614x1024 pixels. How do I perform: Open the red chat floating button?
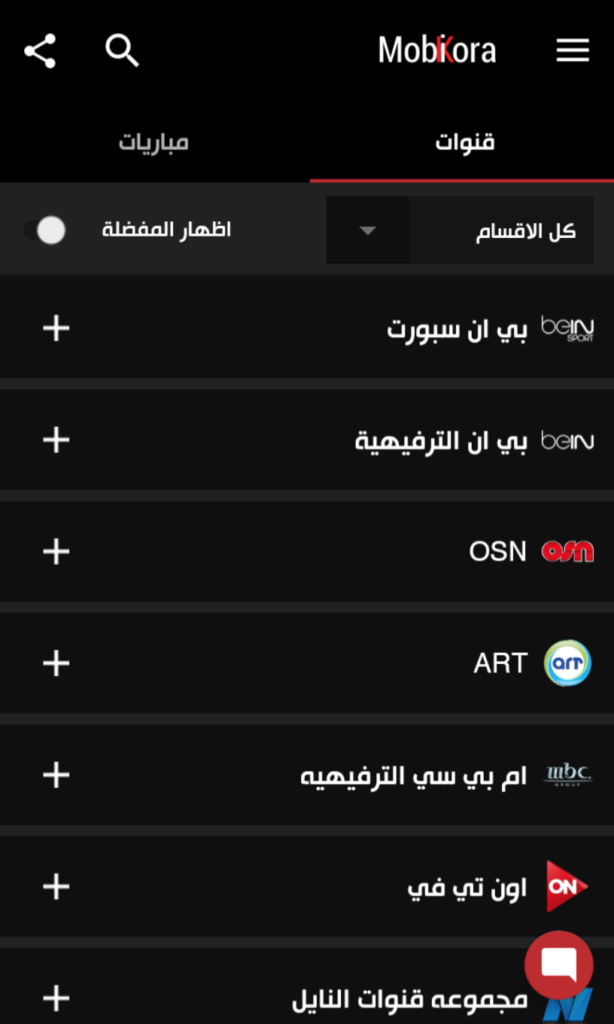coord(559,965)
